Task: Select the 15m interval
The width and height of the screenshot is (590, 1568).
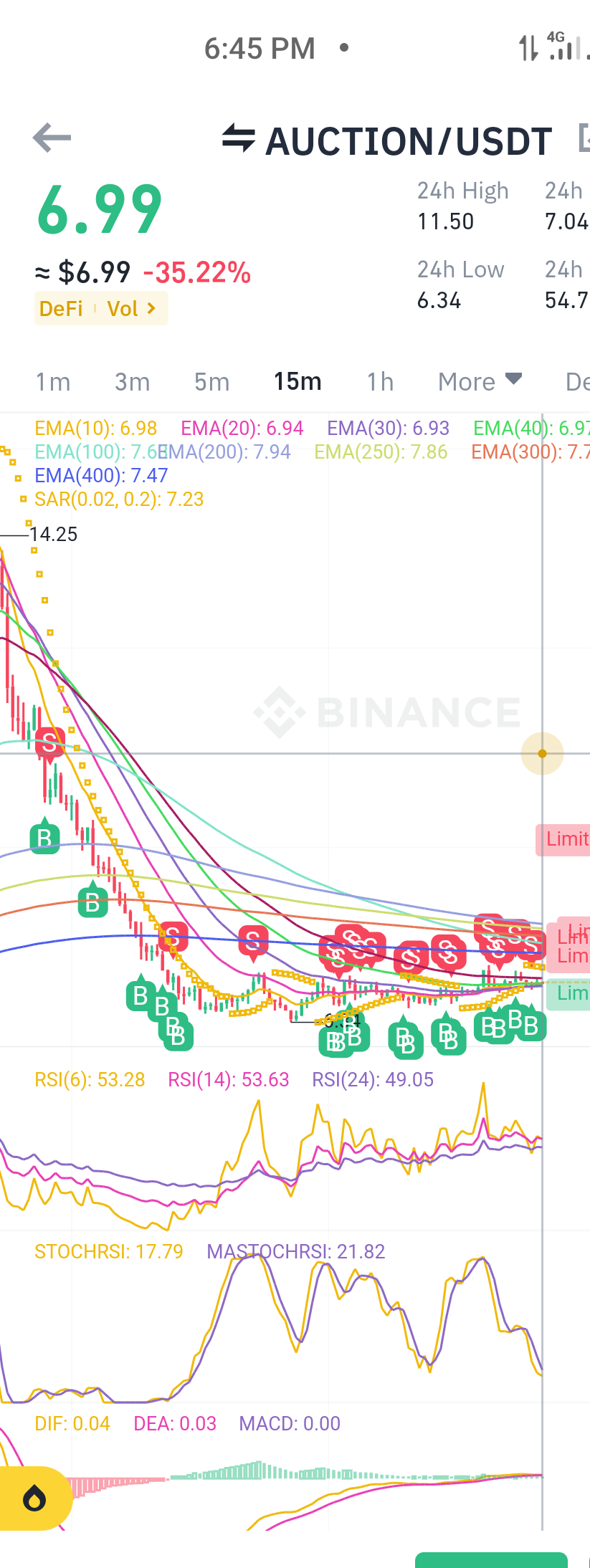Action: 298,382
